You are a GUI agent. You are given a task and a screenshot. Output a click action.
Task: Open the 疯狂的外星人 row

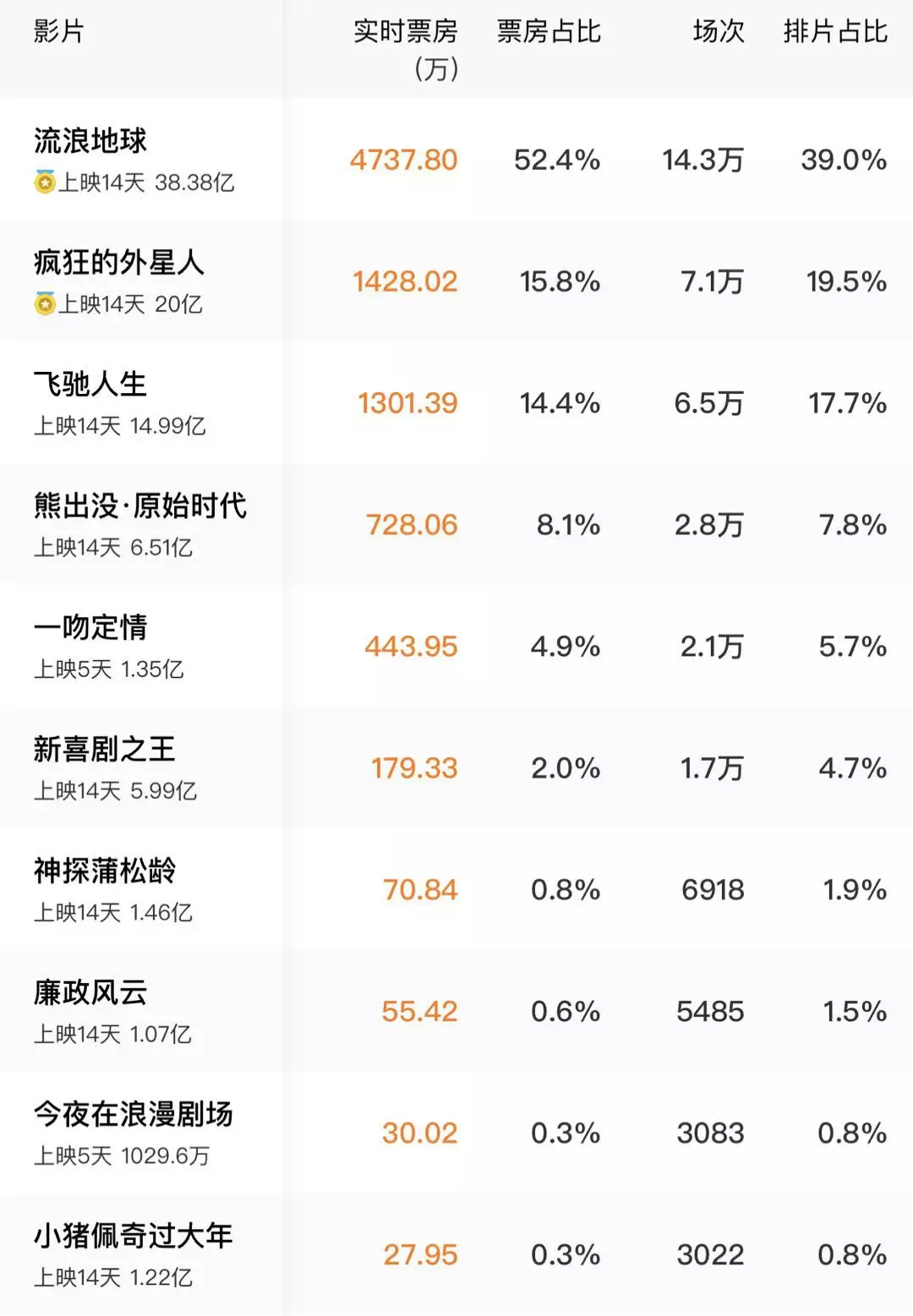coord(118,263)
